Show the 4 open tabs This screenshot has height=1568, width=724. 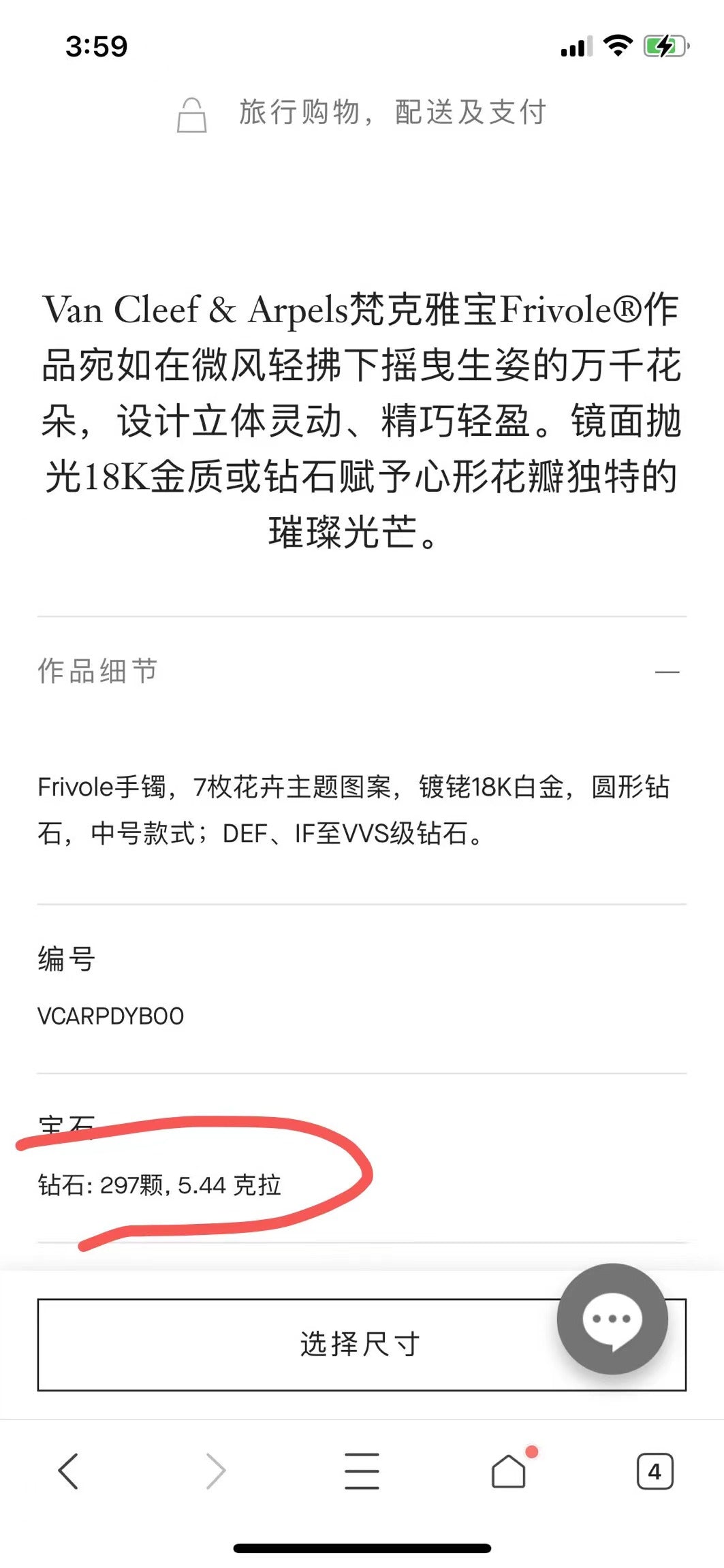(x=655, y=1471)
